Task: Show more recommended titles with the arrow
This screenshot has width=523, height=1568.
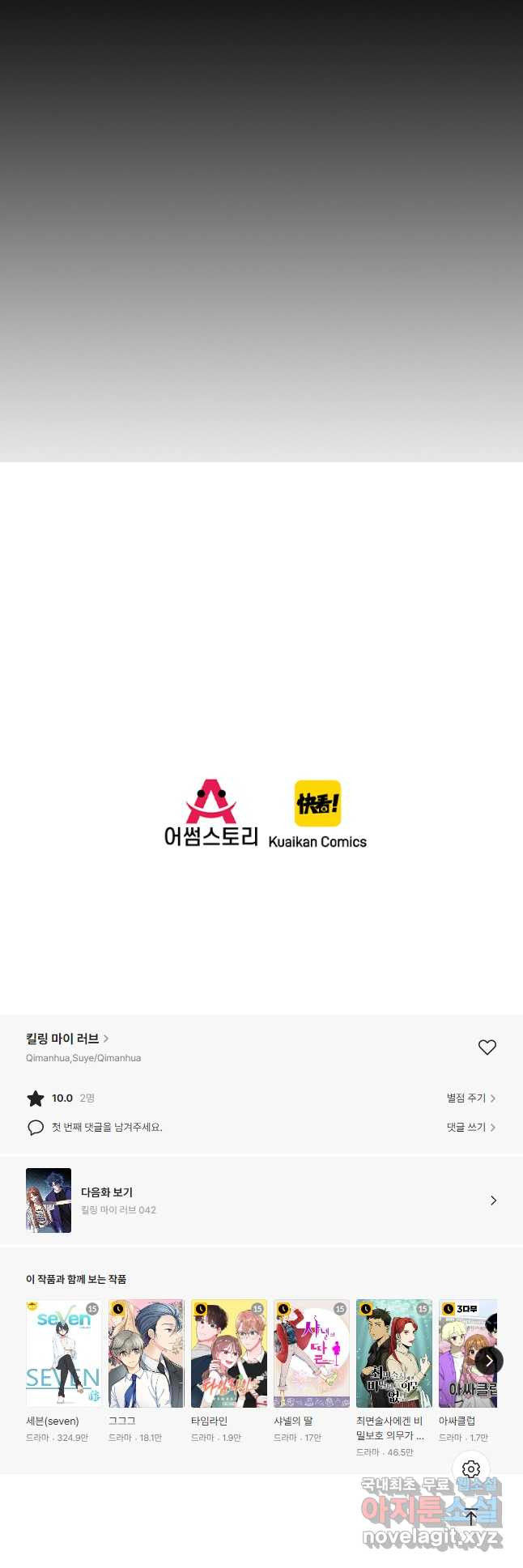Action: pos(489,1361)
